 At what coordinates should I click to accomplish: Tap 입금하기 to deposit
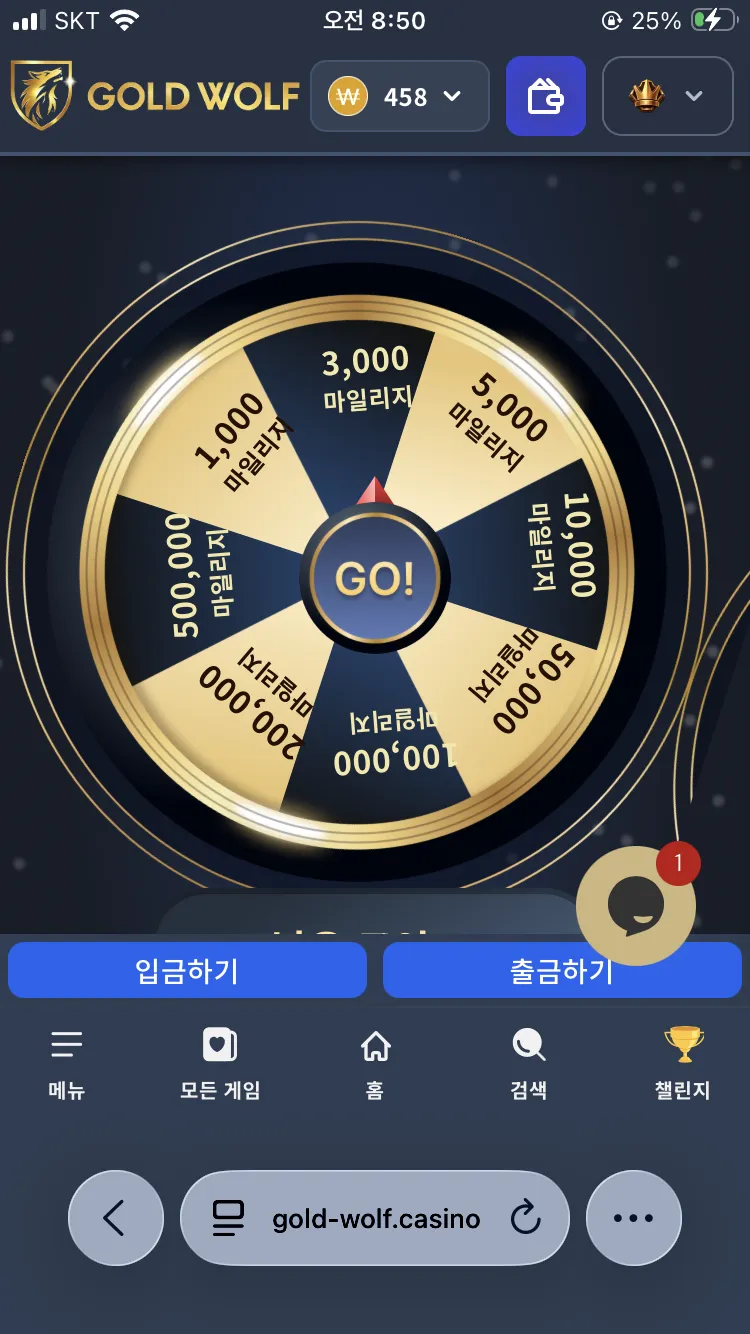point(187,970)
